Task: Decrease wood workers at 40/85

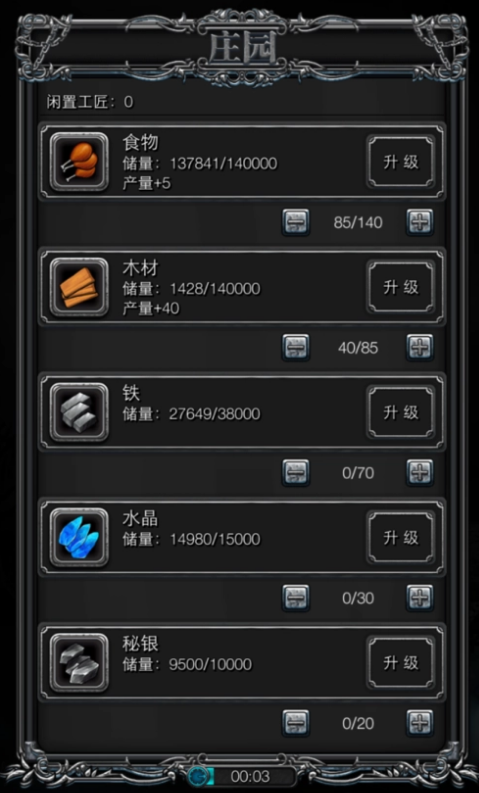Action: [295, 347]
